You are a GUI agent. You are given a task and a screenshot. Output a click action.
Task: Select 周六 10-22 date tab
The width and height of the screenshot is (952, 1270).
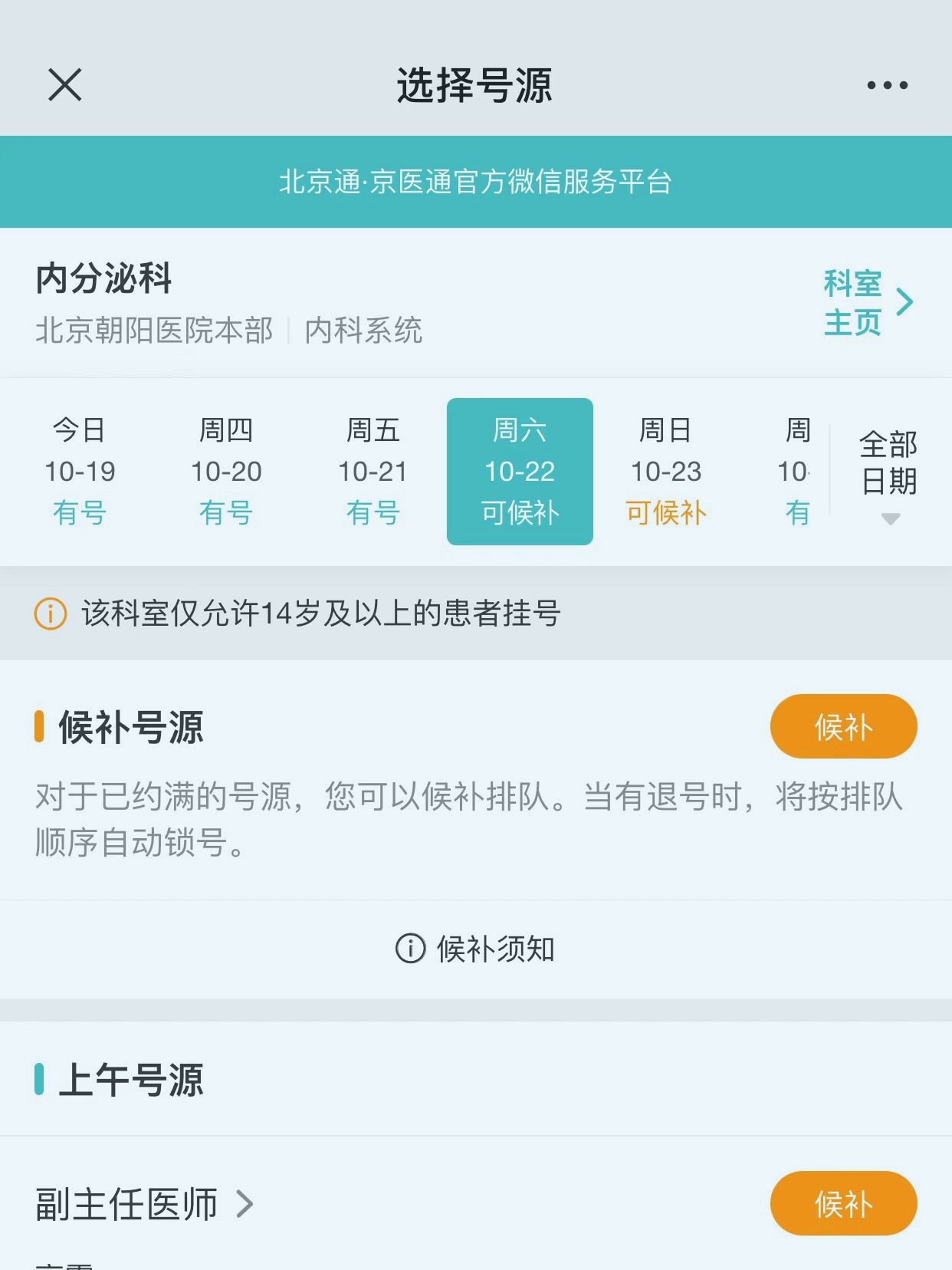pos(520,471)
